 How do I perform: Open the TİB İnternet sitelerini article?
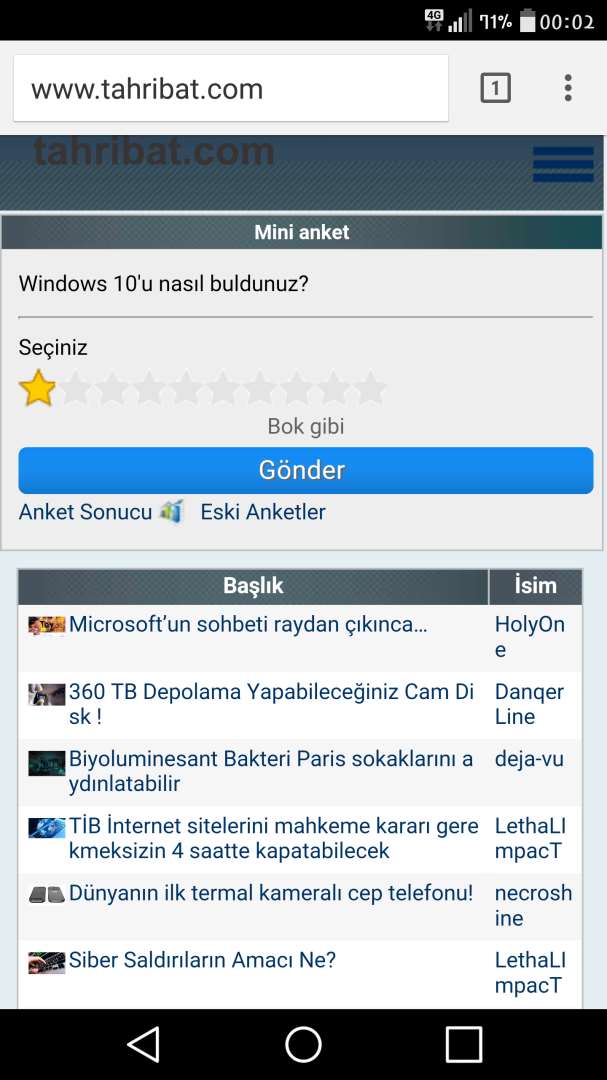274,838
